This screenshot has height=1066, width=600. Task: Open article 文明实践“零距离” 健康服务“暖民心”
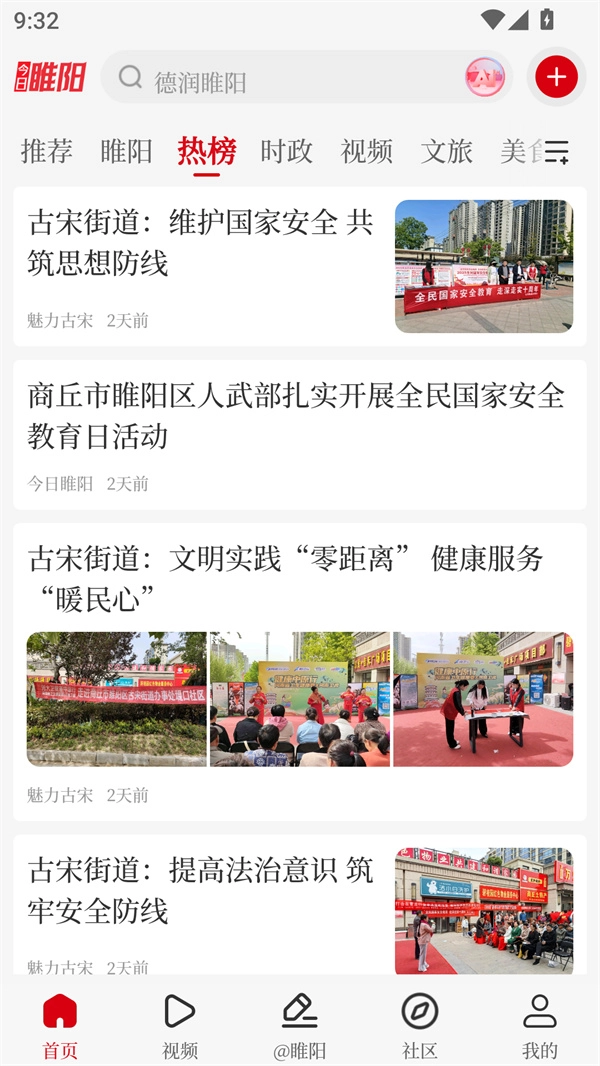click(x=286, y=578)
